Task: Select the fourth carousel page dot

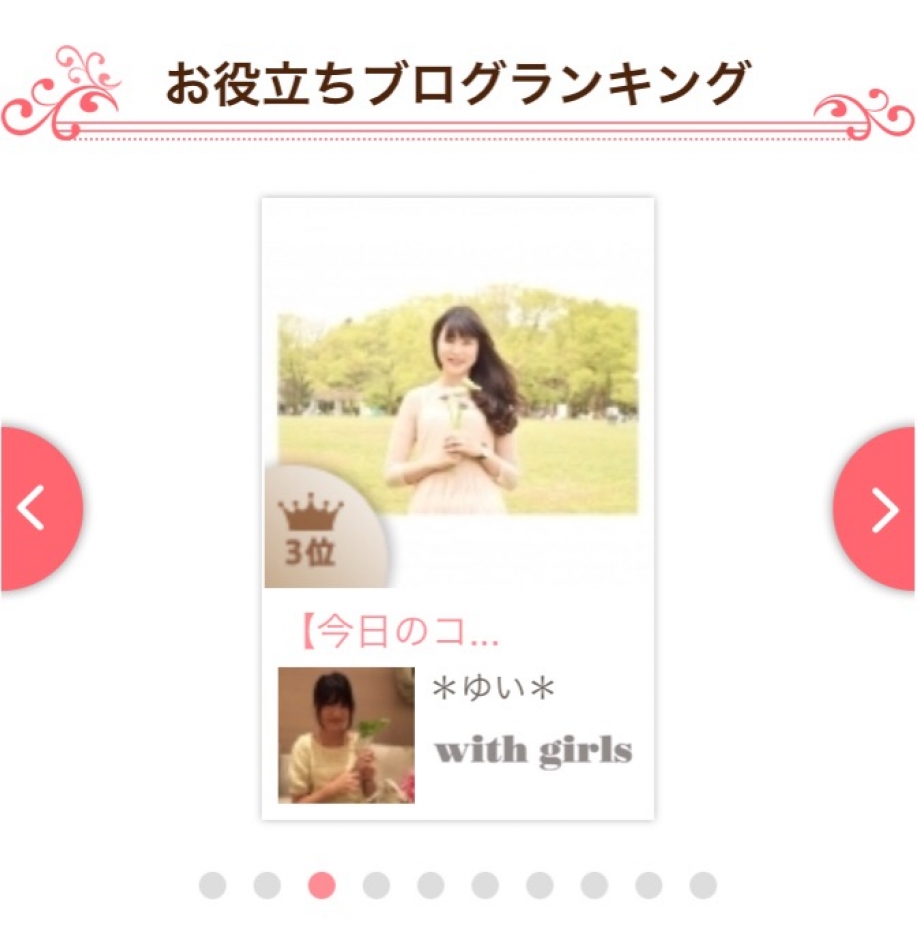Action: [376, 885]
